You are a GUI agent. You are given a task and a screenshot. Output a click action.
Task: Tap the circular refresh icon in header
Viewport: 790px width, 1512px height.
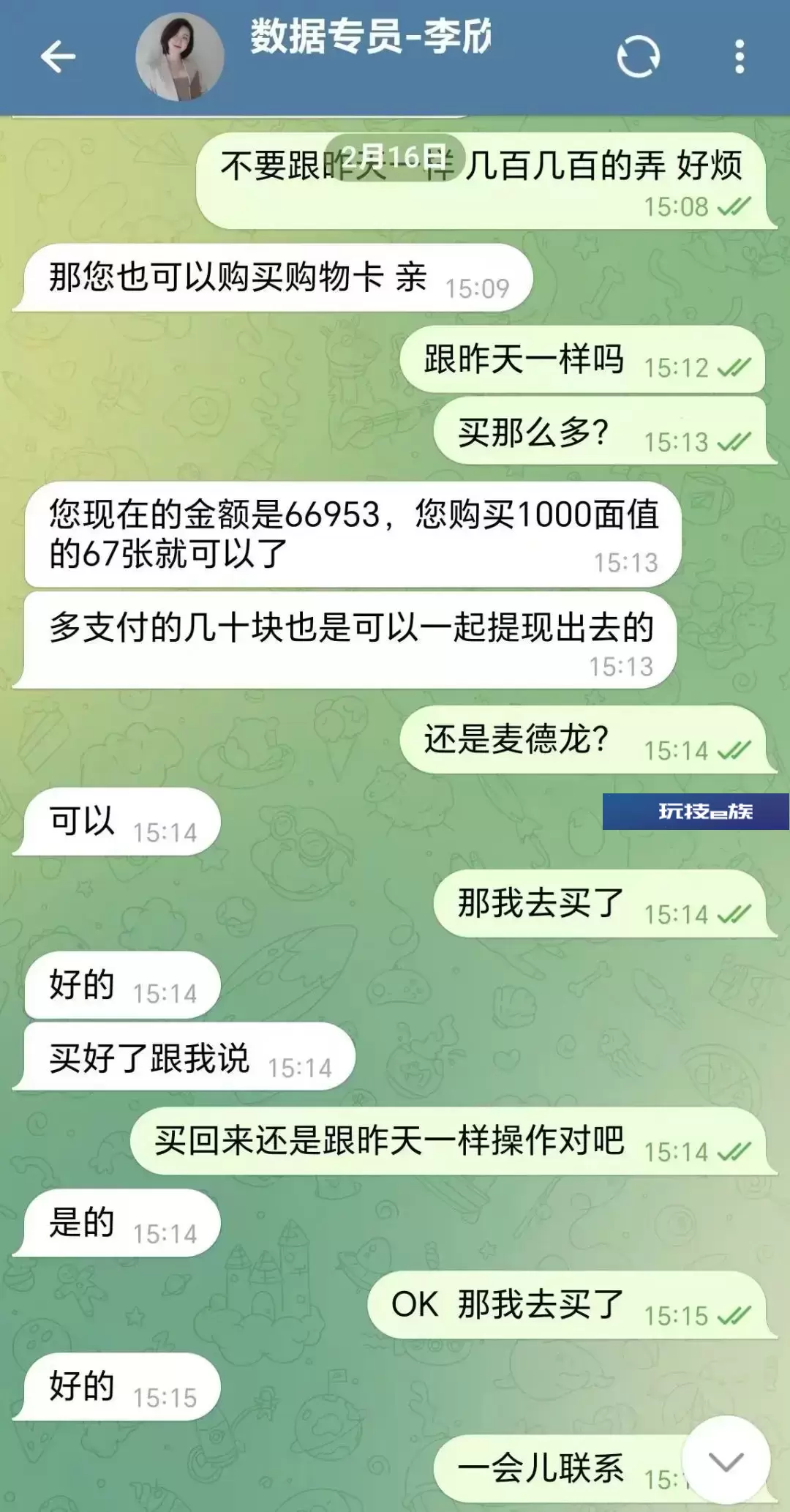pos(638,57)
